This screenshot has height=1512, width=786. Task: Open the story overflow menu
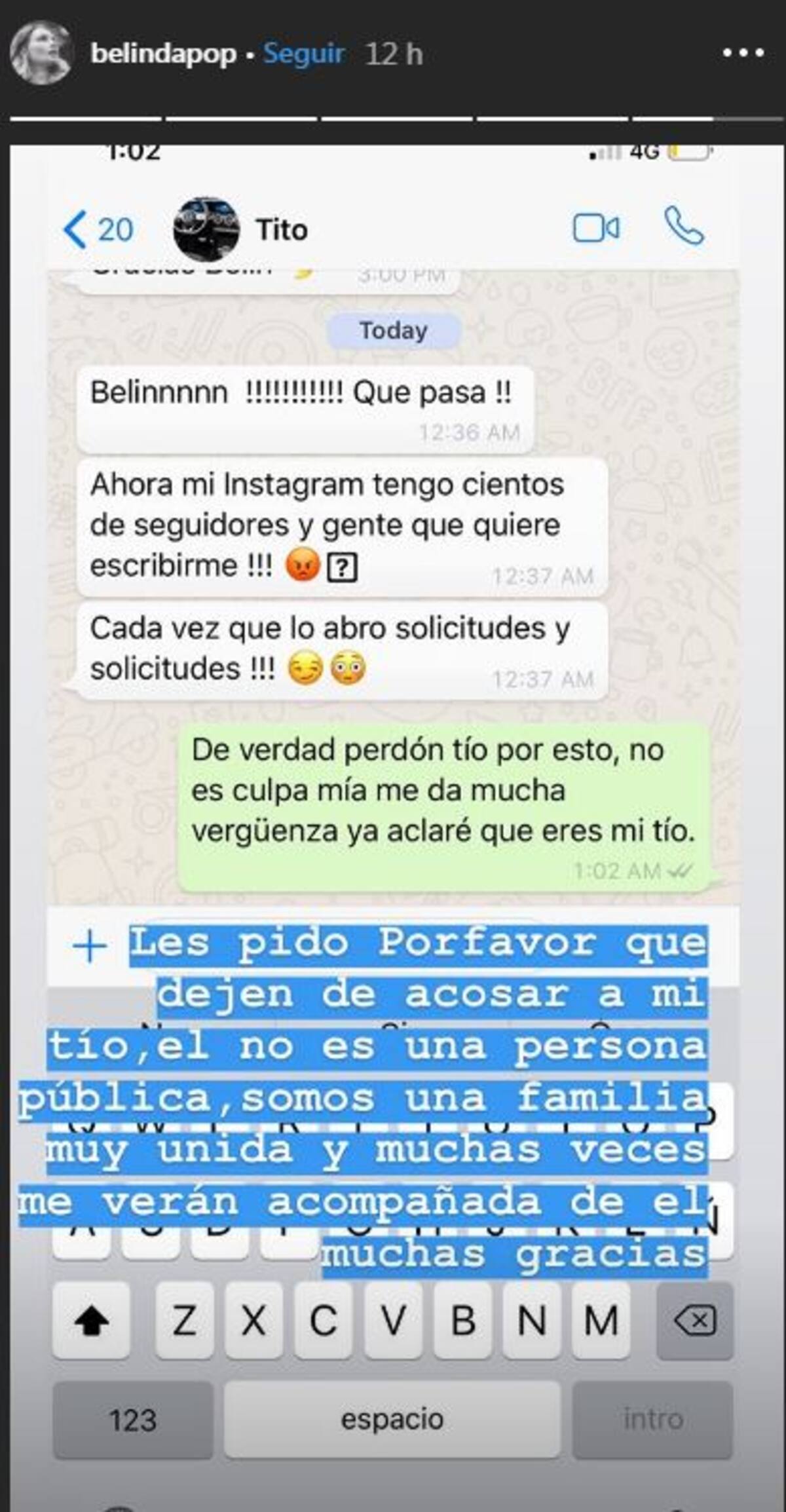coord(743,54)
